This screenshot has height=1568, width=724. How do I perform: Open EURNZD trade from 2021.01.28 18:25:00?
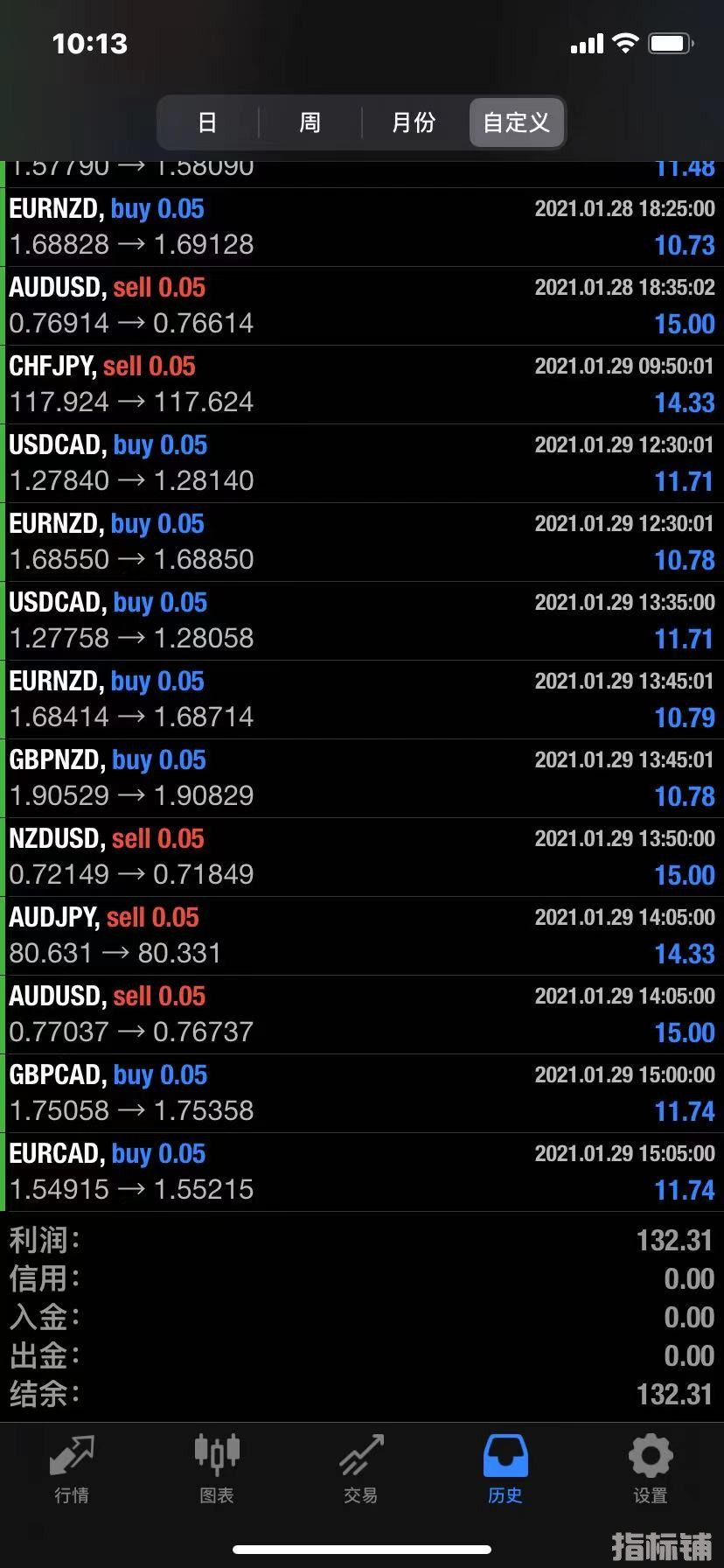[362, 227]
